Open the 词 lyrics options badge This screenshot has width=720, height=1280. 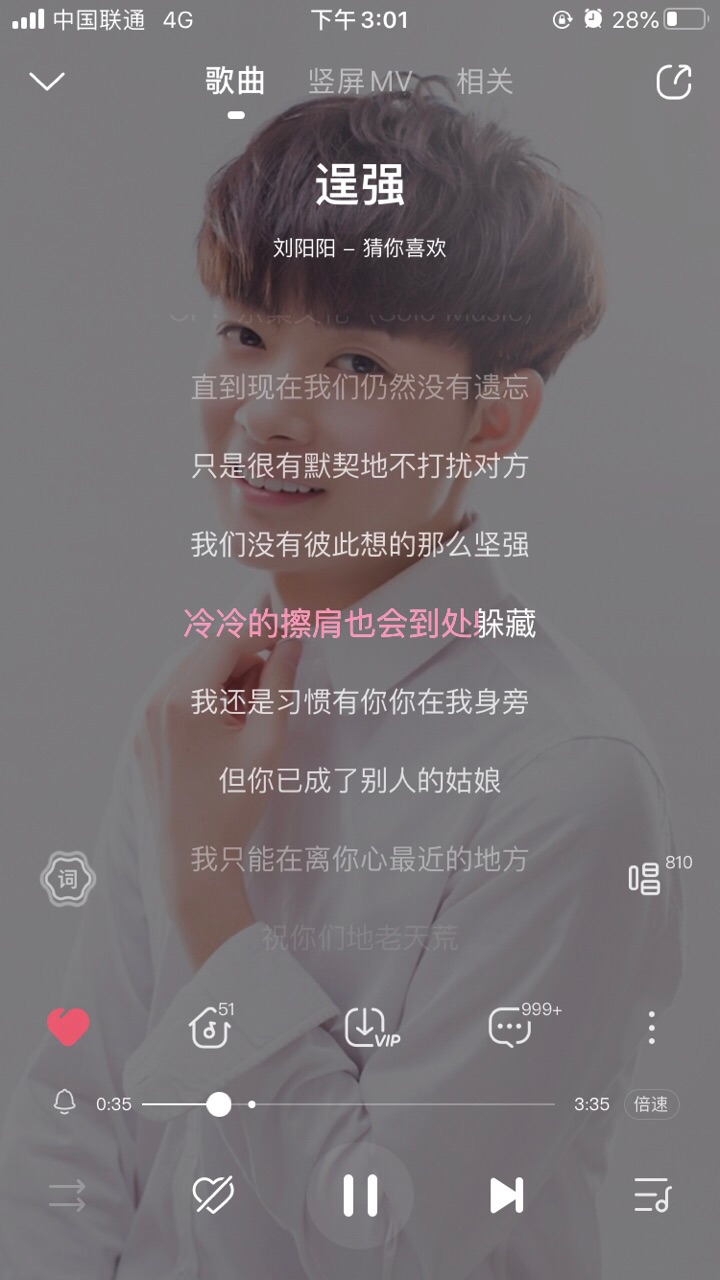point(67,879)
